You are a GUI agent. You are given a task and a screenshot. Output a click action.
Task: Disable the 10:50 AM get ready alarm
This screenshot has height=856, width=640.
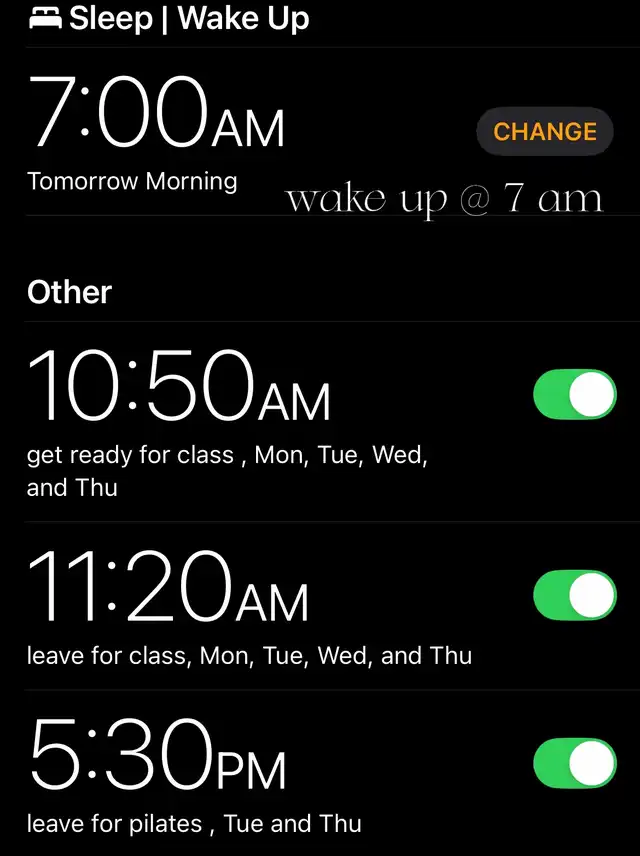[x=574, y=395]
